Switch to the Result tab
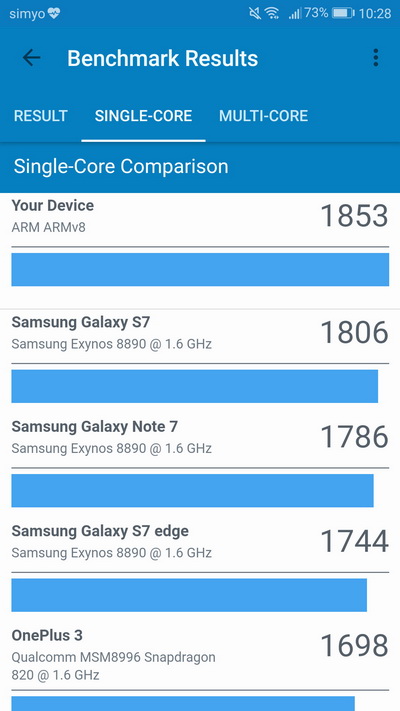Viewport: 400px width, 711px height. pos(41,116)
